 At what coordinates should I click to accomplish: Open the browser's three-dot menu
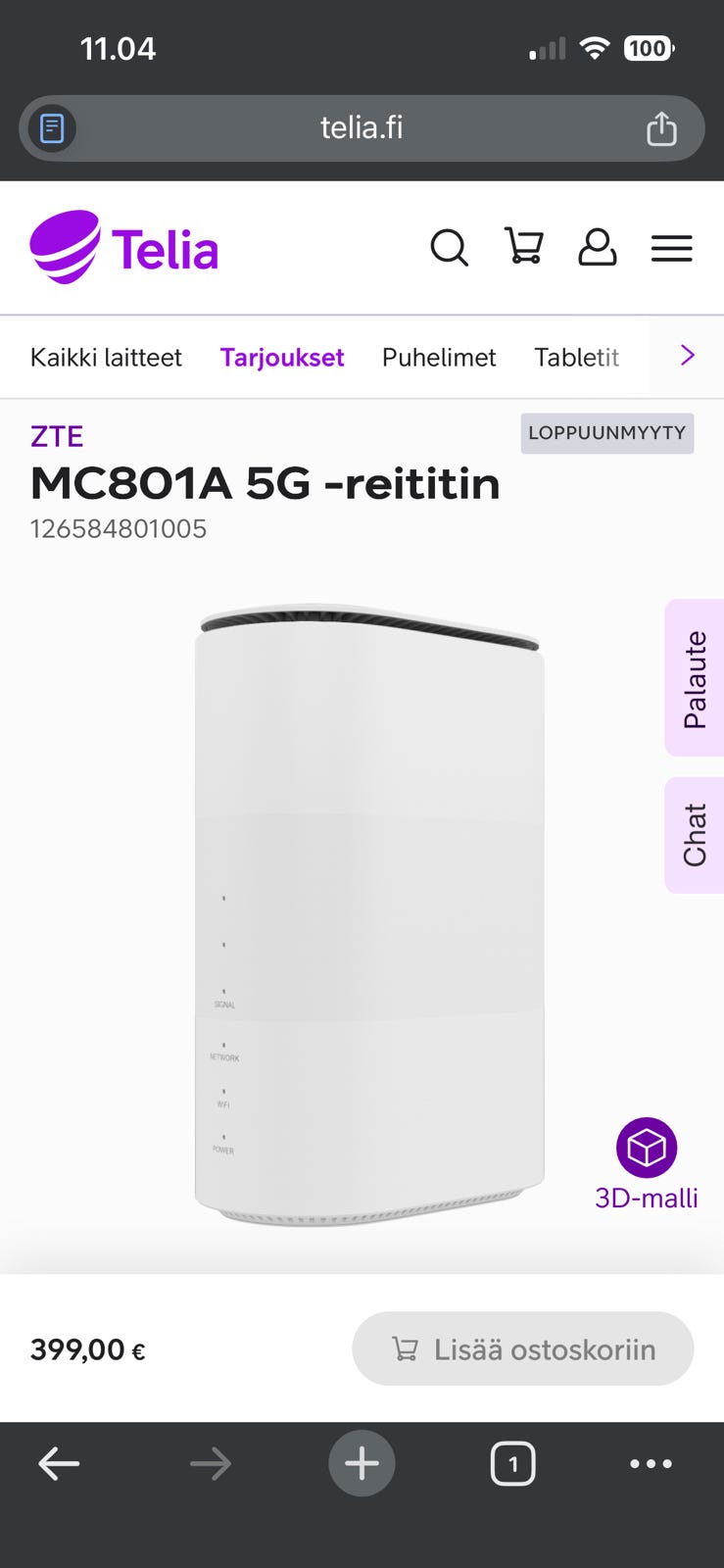[x=651, y=1464]
